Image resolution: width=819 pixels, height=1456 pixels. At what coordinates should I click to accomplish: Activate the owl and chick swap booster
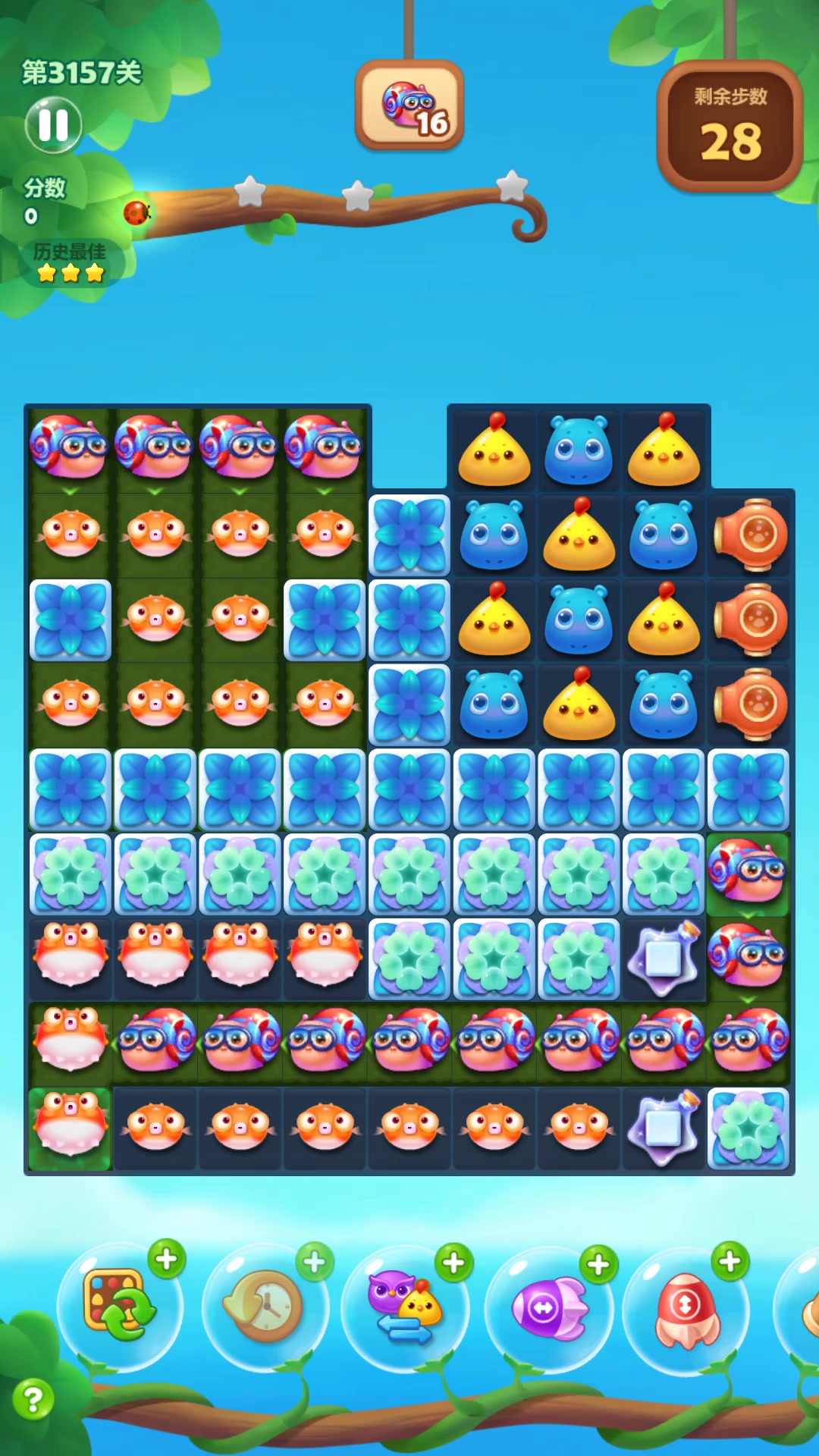[x=405, y=1307]
